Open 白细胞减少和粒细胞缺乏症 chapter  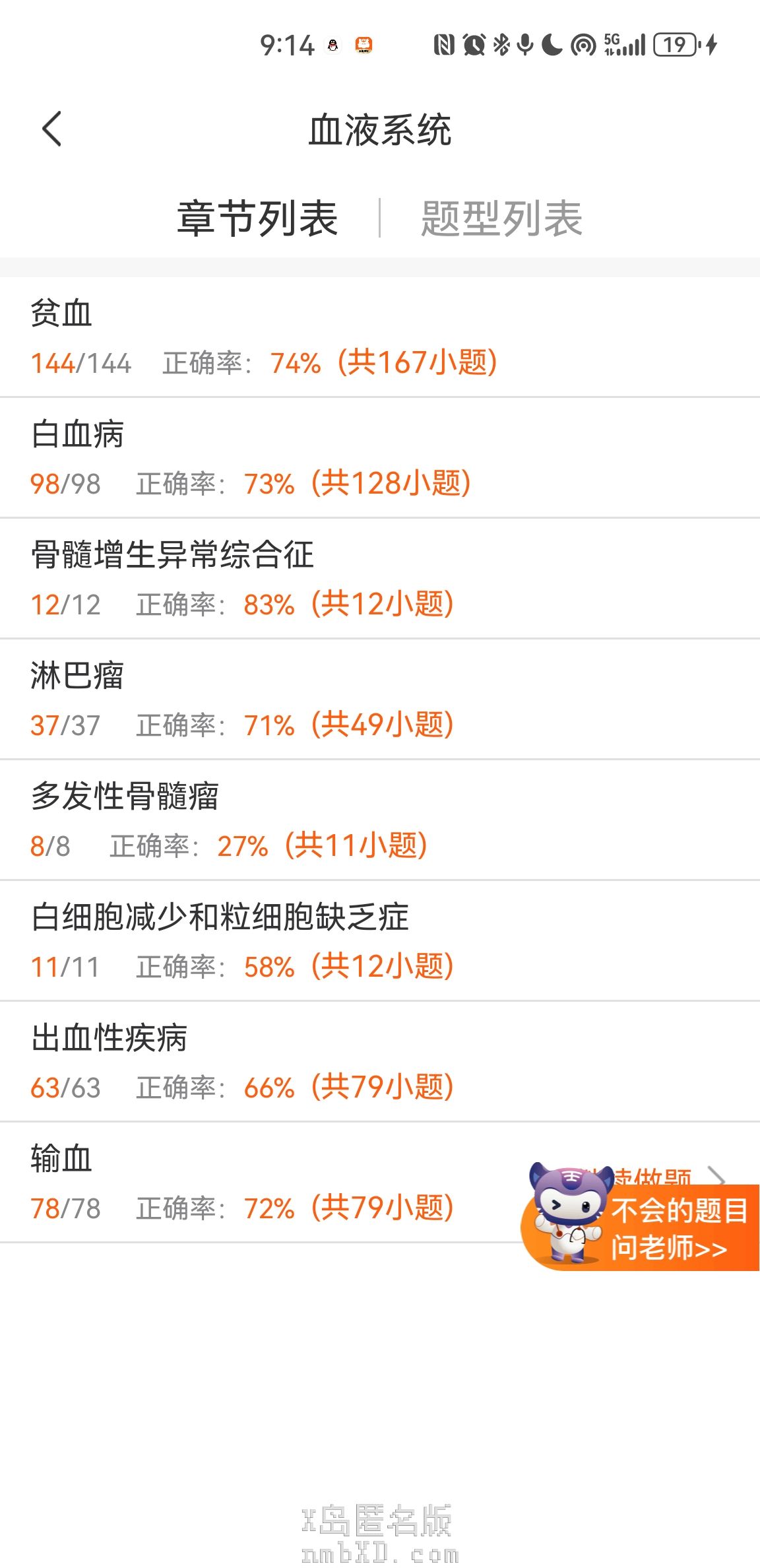264,941
